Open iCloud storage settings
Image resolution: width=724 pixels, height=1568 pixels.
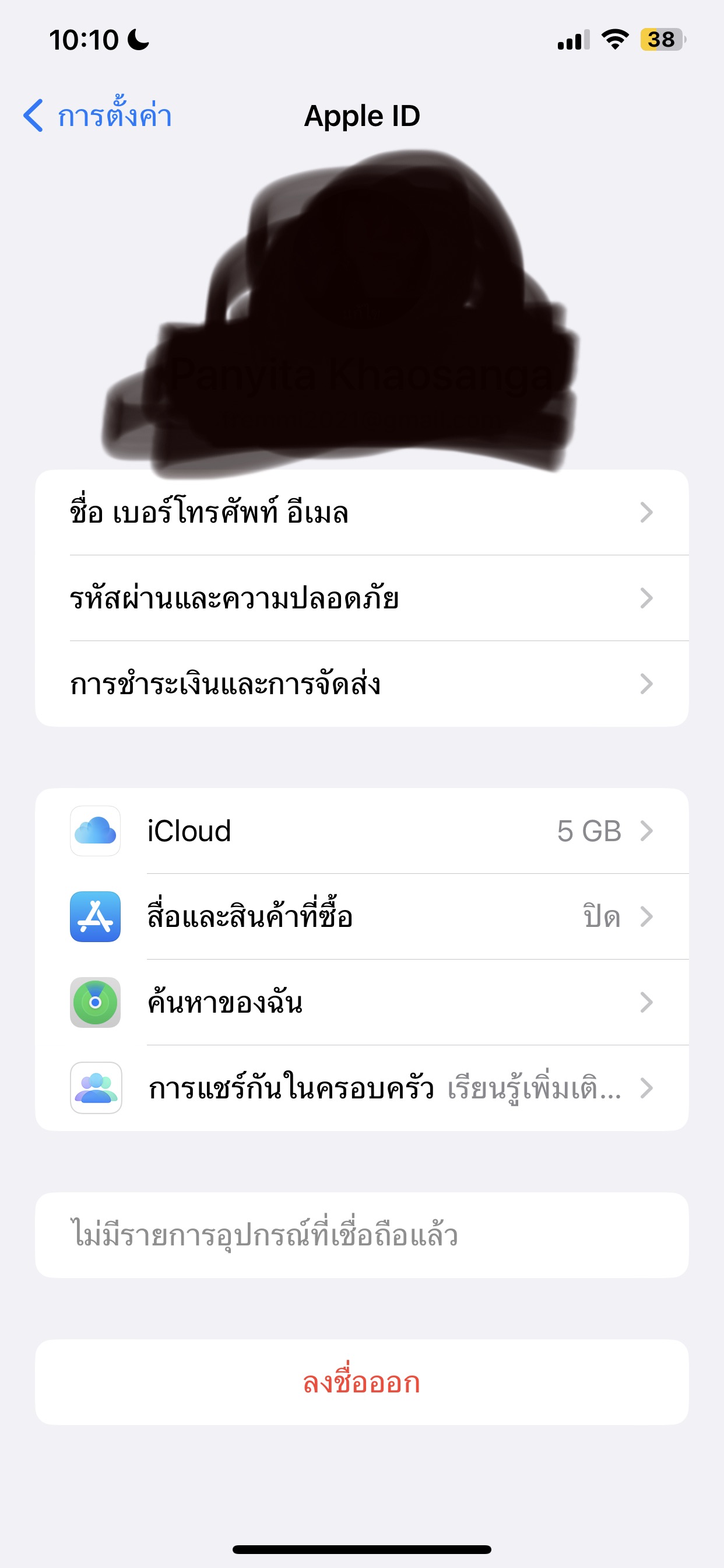pos(362,831)
